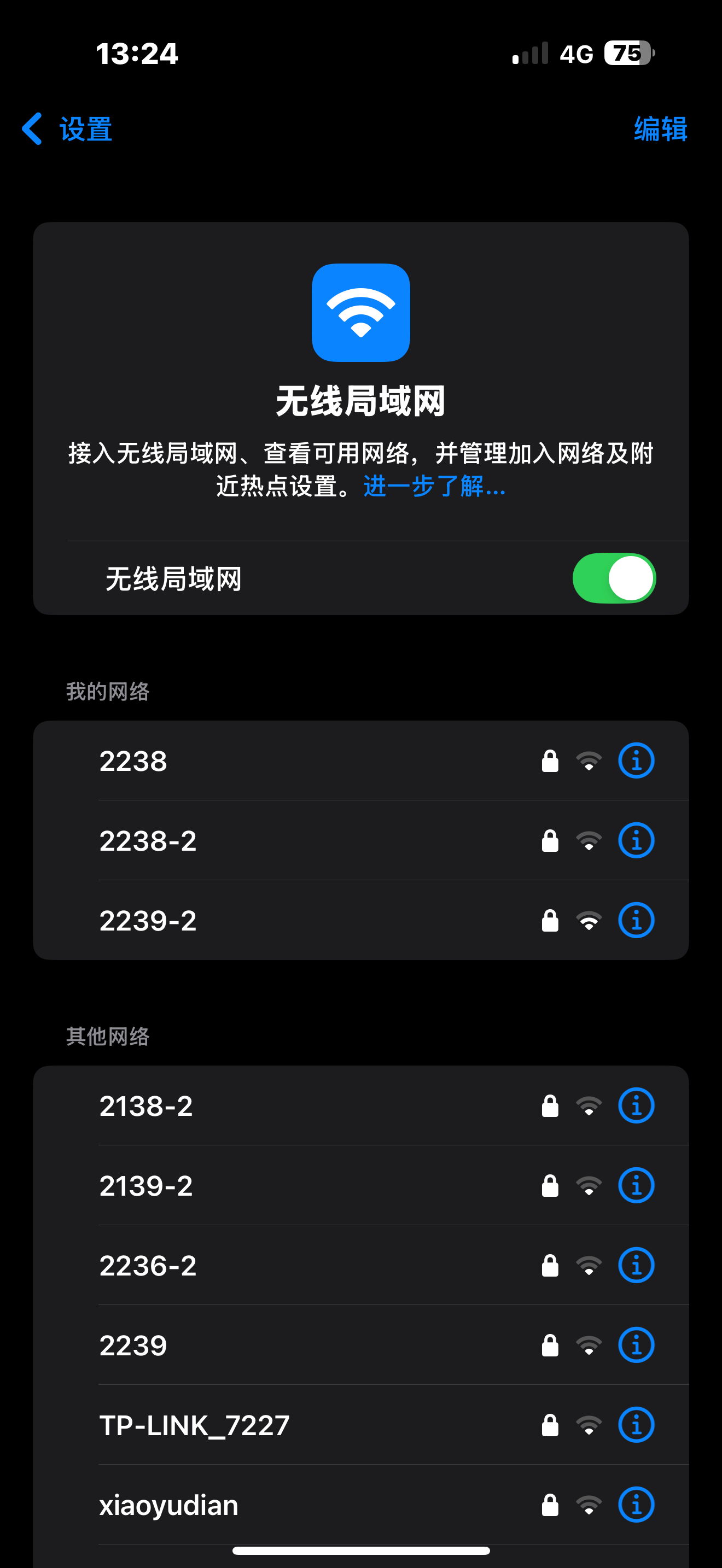This screenshot has width=722, height=1568.
Task: Turn off the 无线局域网 switch
Action: coord(614,578)
